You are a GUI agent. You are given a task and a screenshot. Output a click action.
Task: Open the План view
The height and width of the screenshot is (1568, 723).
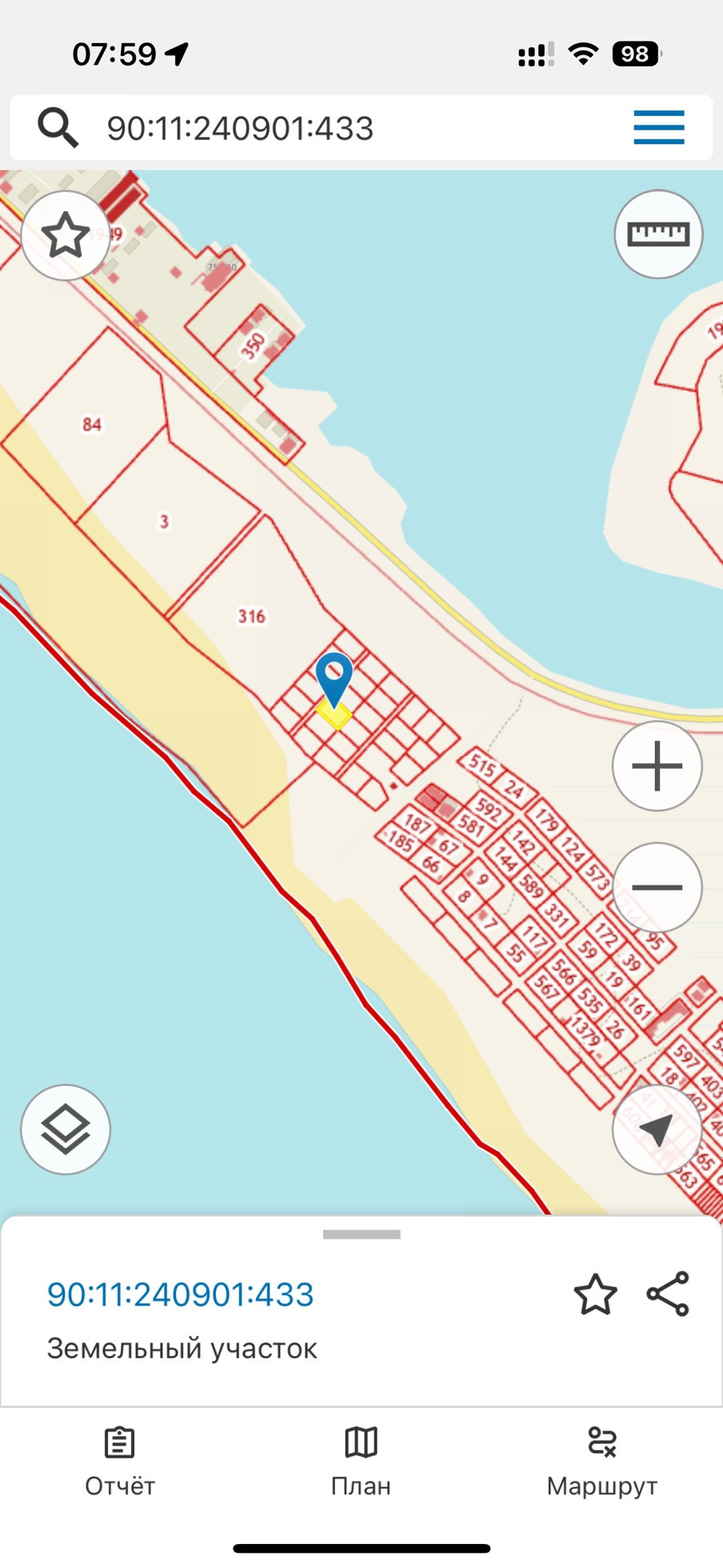coord(361,1462)
